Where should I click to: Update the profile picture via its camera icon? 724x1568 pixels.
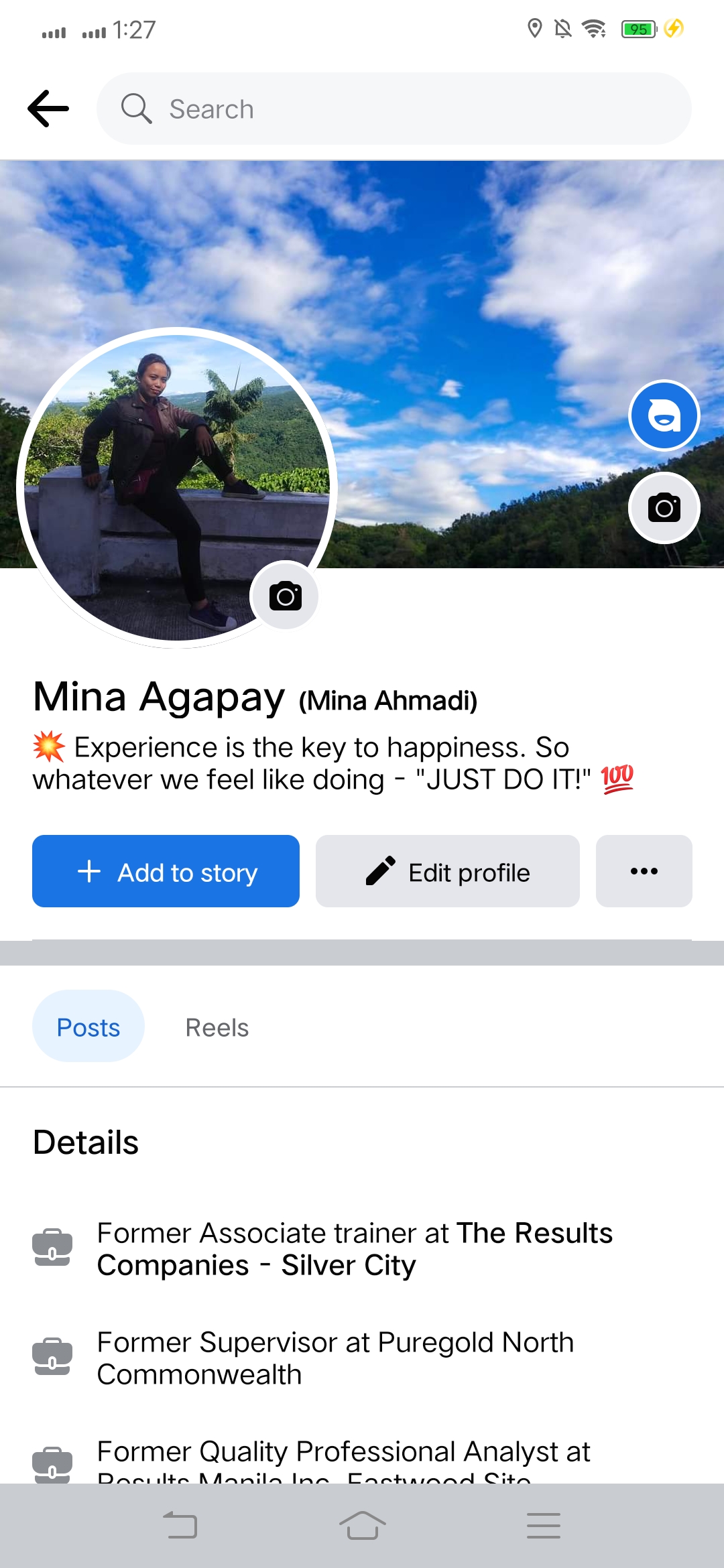(x=285, y=596)
